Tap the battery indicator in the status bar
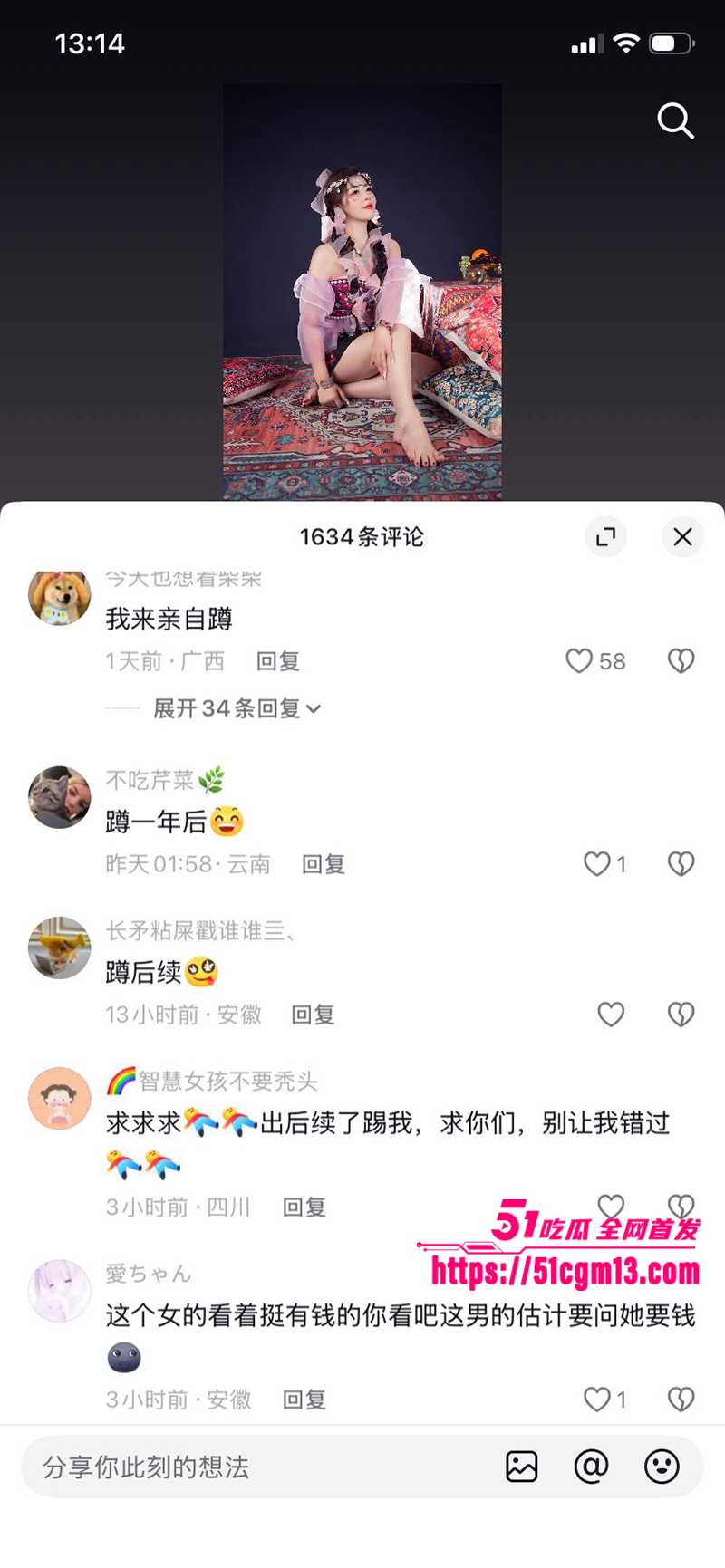Screen dimensions: 725x1568 [x=672, y=42]
